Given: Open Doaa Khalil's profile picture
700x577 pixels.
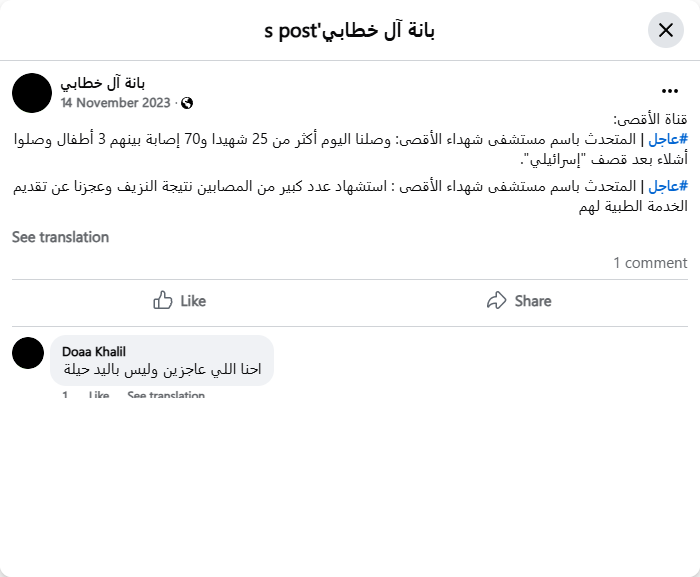Looking at the screenshot, I should [28, 353].
